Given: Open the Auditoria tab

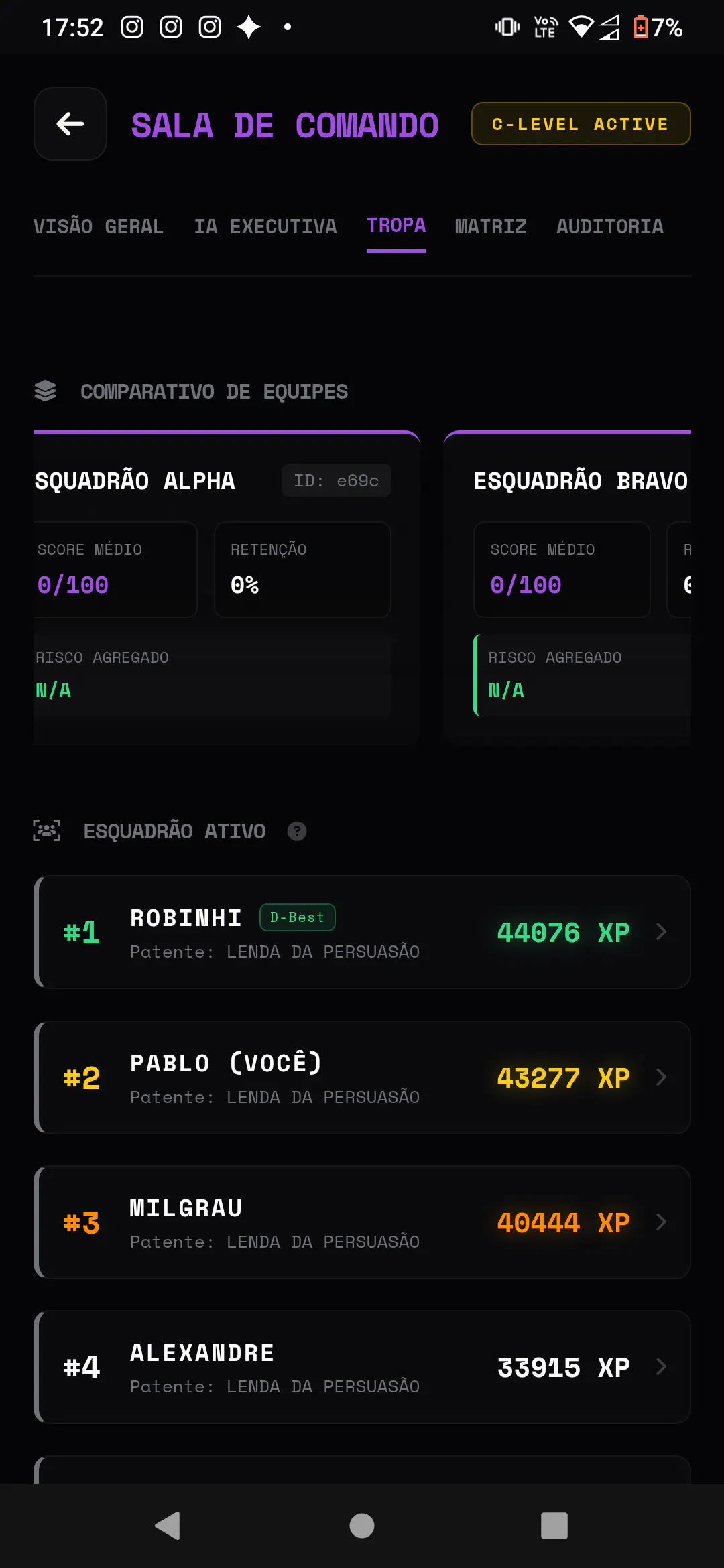Looking at the screenshot, I should click(x=610, y=226).
